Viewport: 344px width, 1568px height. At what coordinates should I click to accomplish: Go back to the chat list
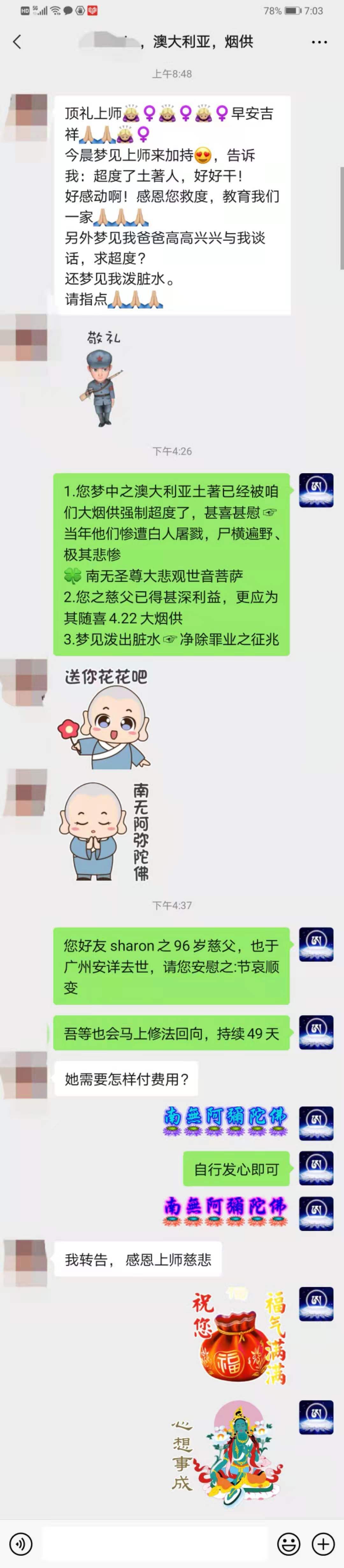point(17,42)
